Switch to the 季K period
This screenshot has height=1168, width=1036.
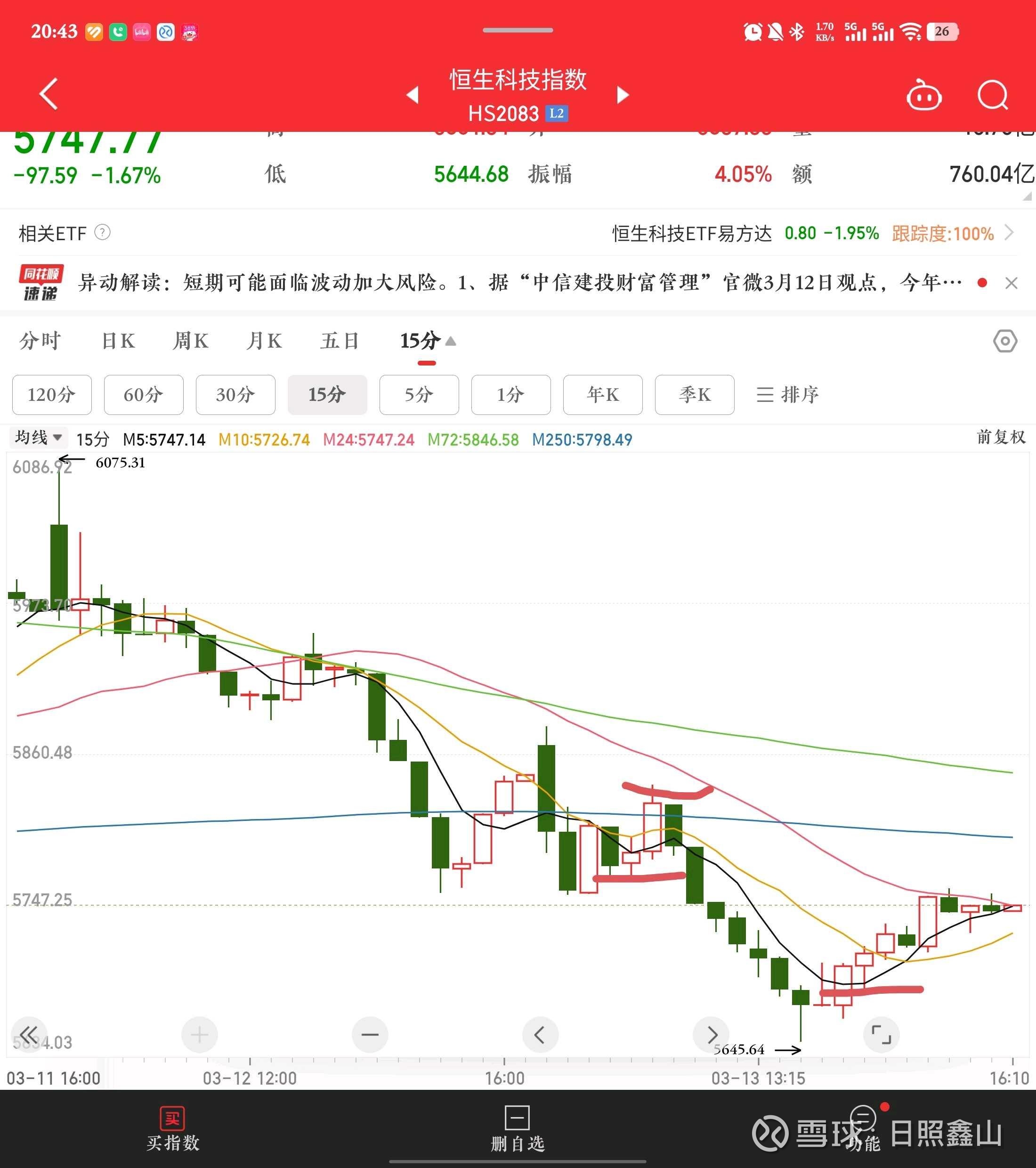[695, 395]
